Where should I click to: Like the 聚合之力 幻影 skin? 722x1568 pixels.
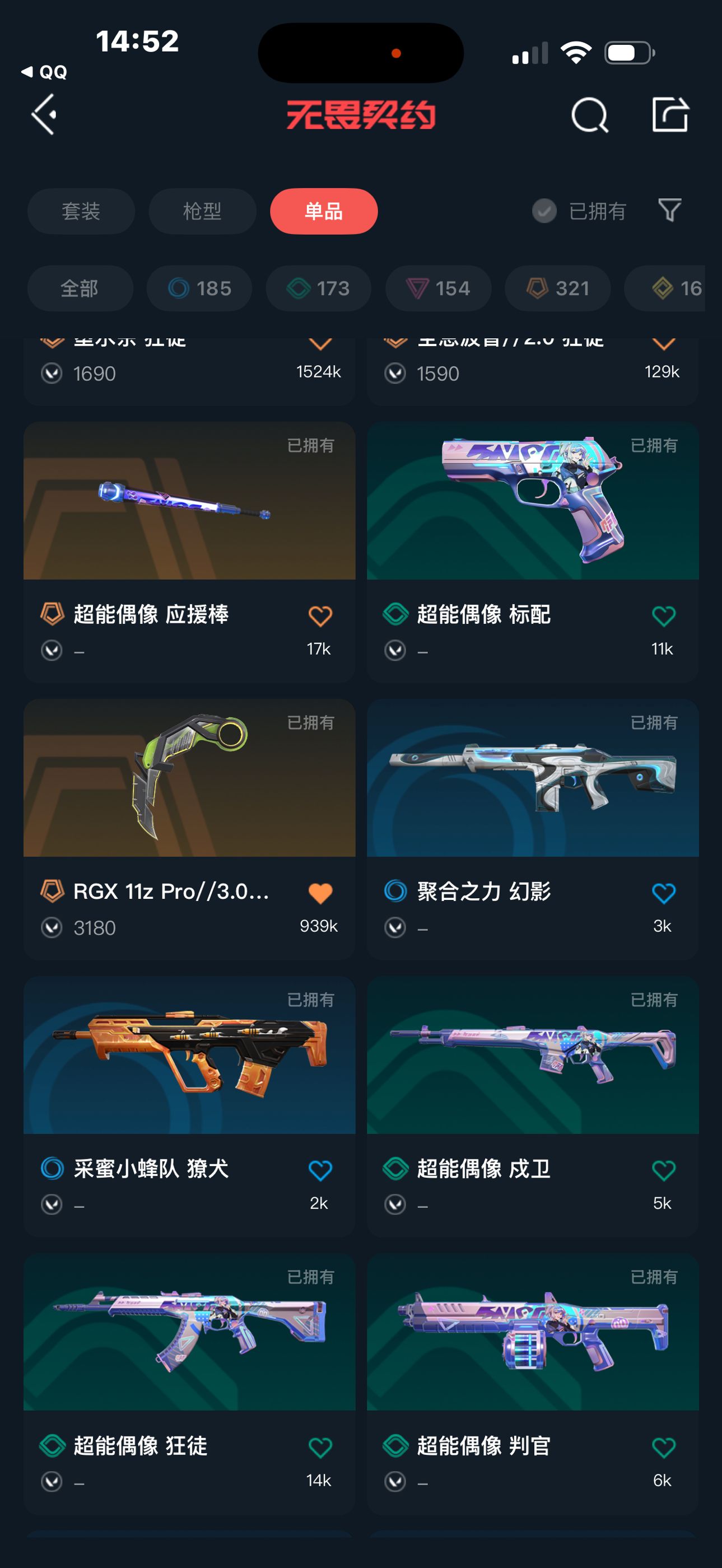coord(663,893)
